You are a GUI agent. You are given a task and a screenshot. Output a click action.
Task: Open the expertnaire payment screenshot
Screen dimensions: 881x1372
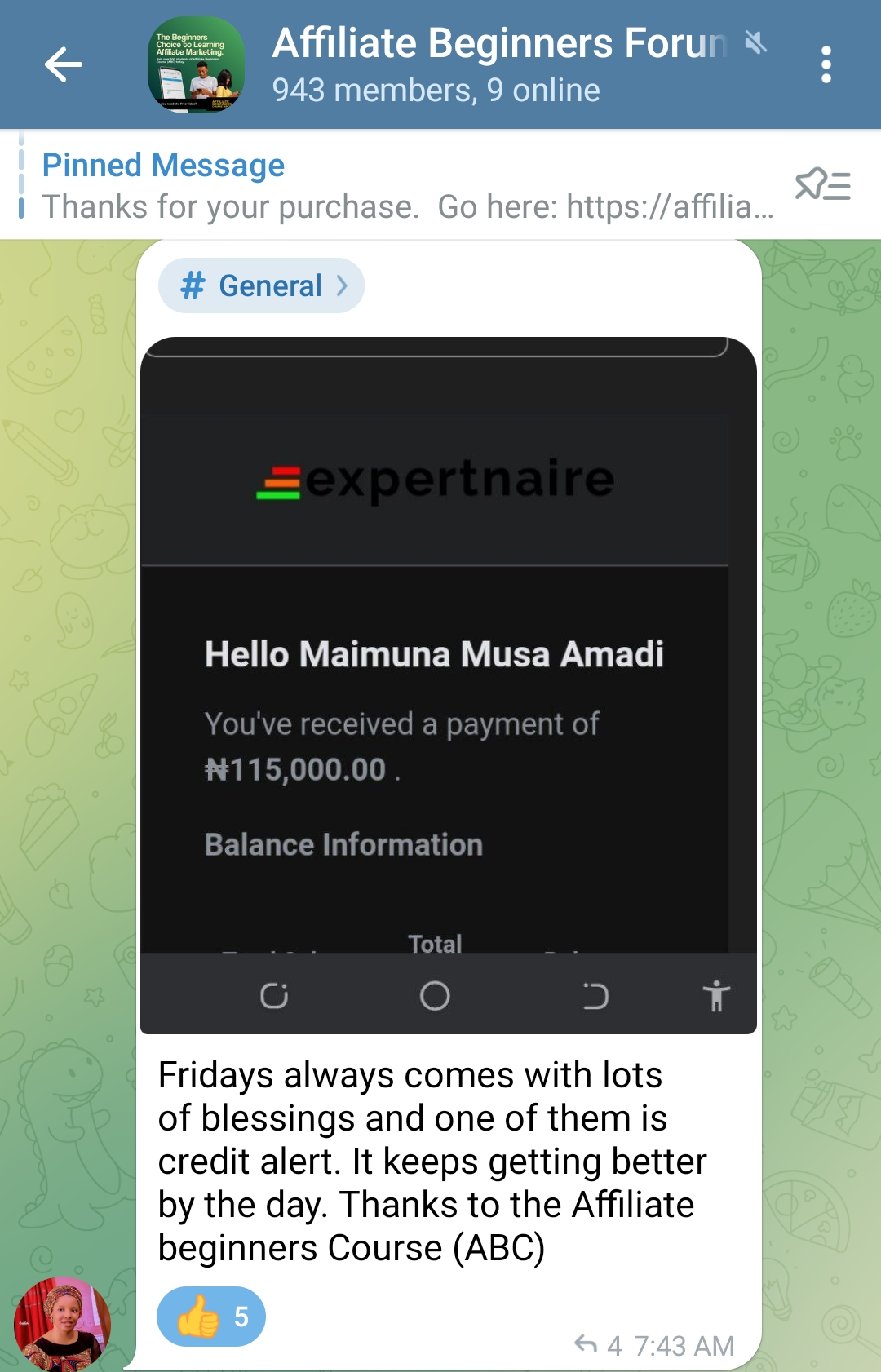[449, 685]
